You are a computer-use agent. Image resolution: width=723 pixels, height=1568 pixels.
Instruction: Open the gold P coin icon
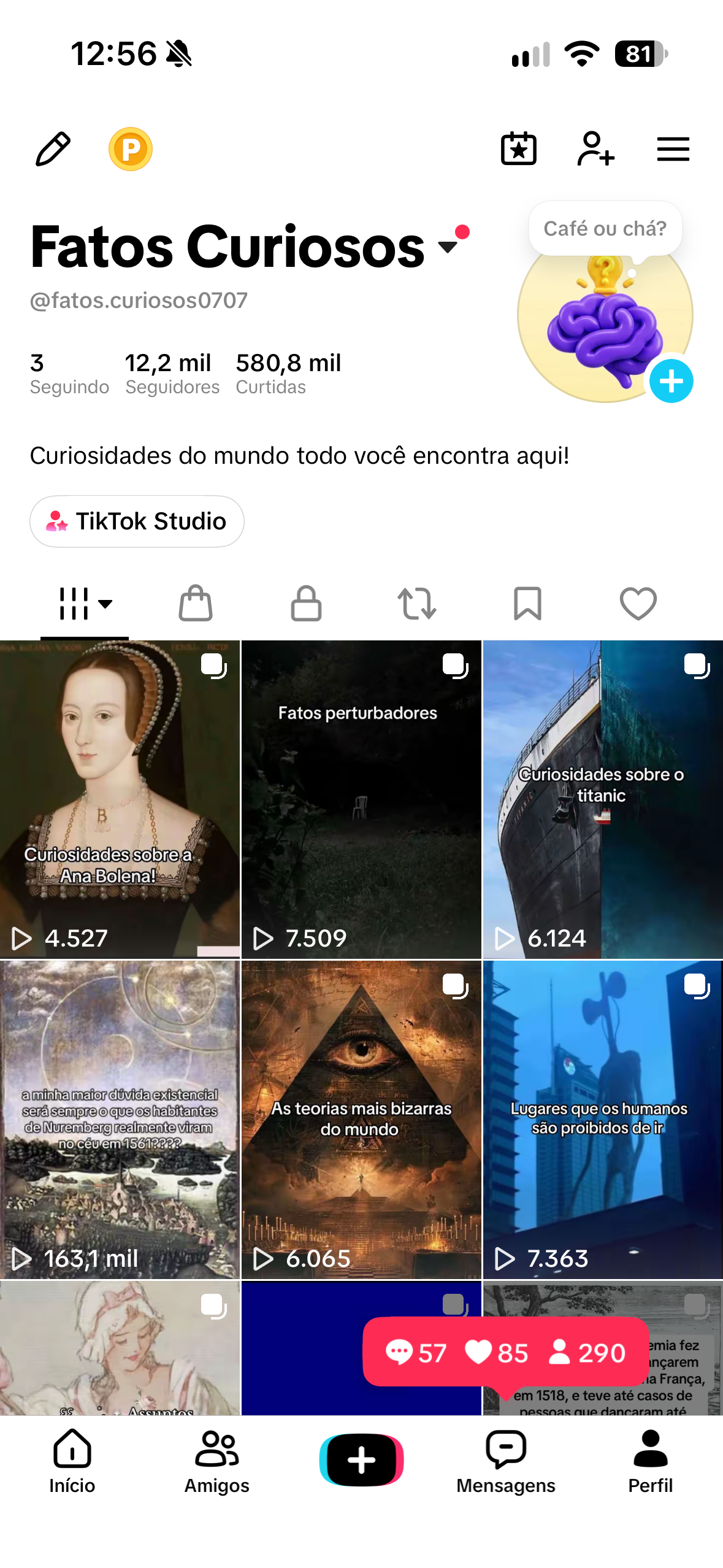point(131,149)
